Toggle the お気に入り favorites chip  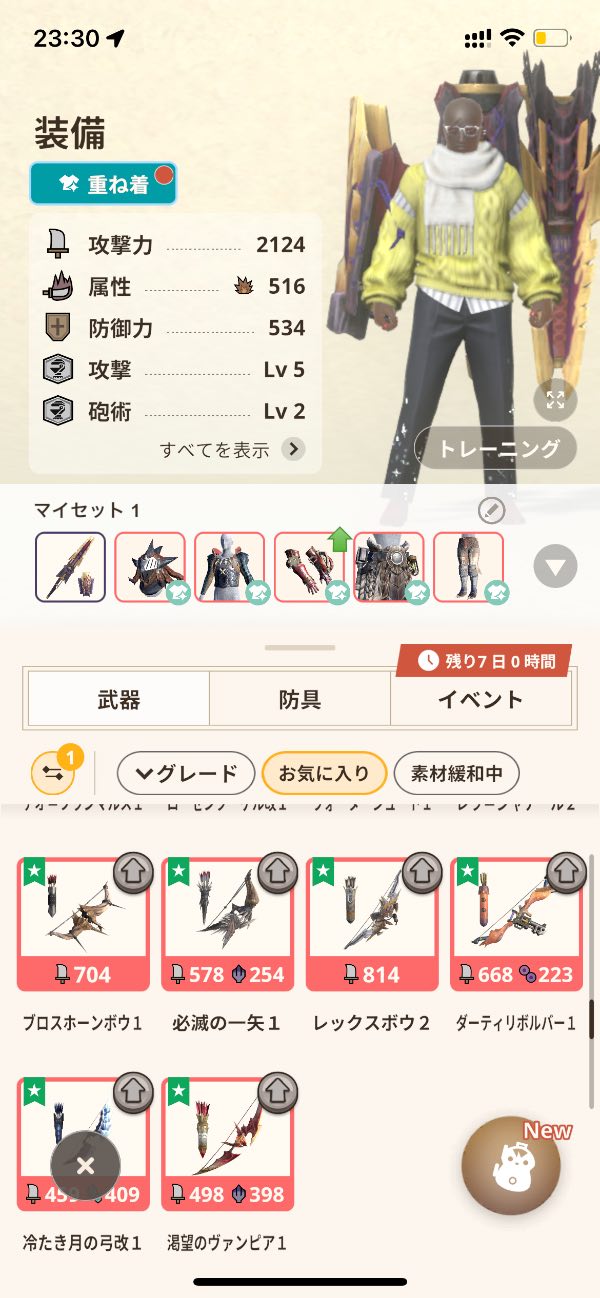click(x=324, y=773)
